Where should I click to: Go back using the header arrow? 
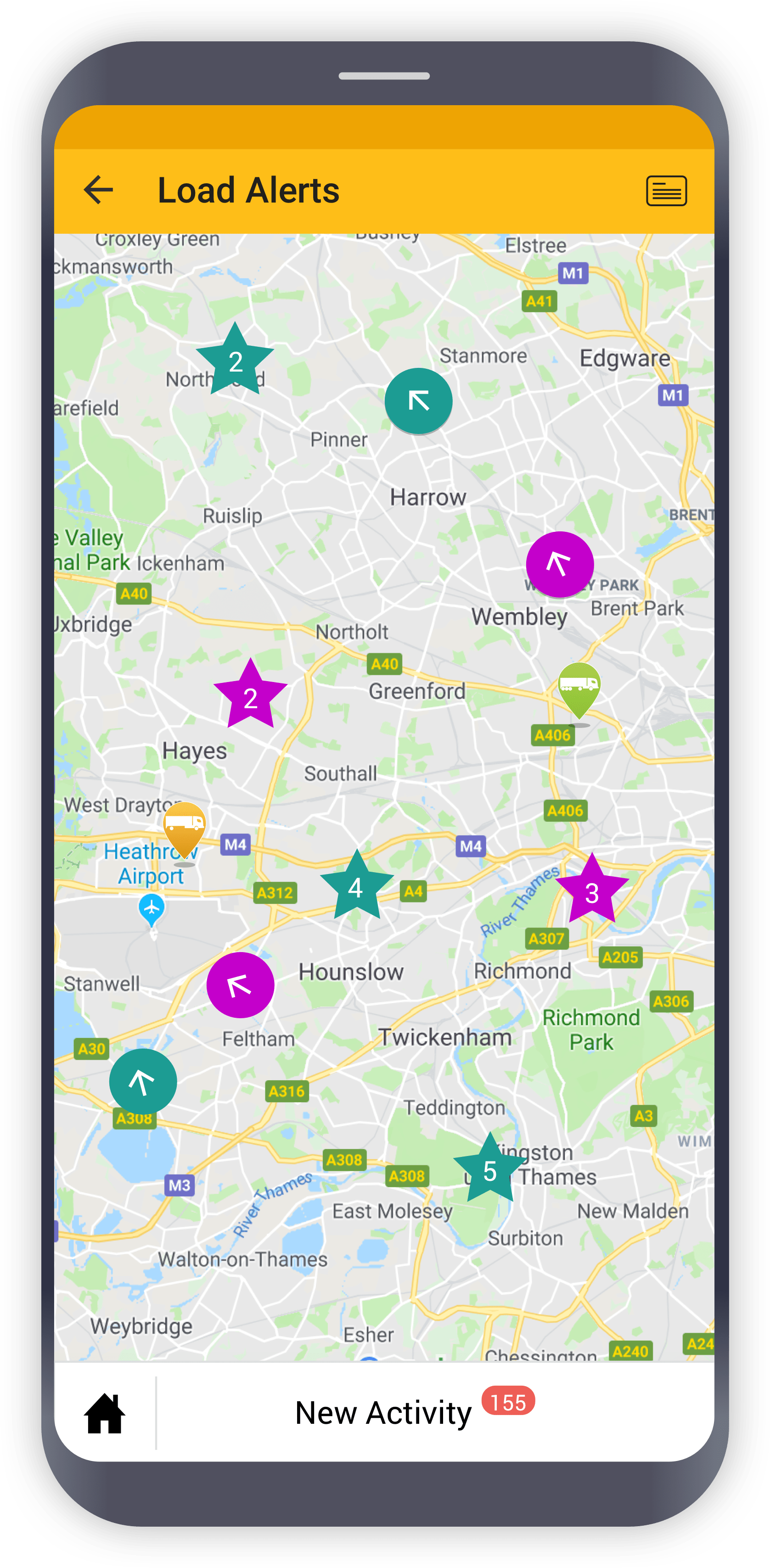pos(99,190)
